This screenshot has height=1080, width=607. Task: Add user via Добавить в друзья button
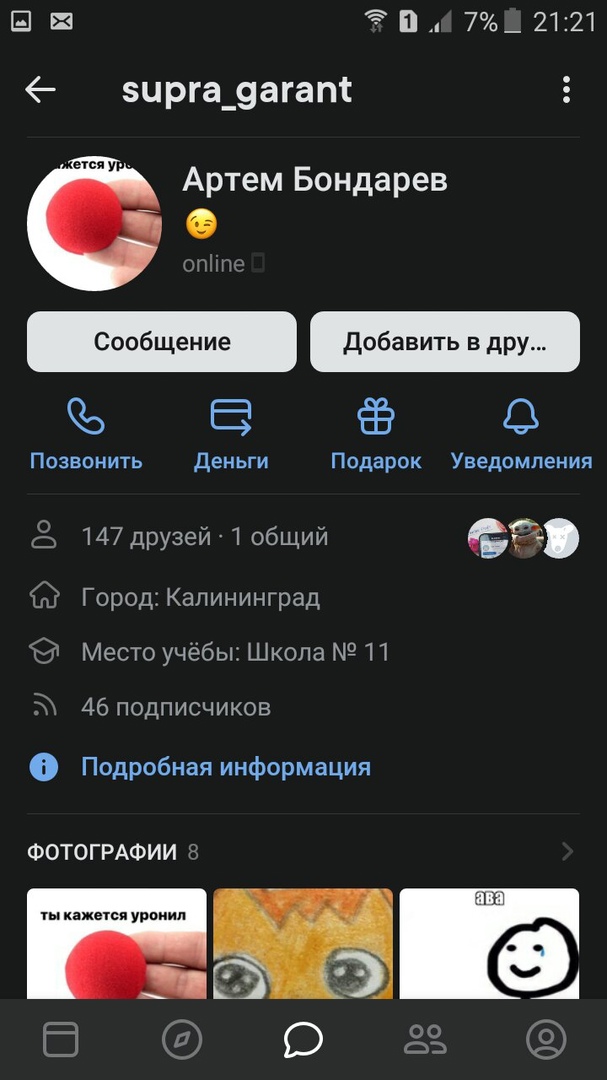click(x=445, y=342)
